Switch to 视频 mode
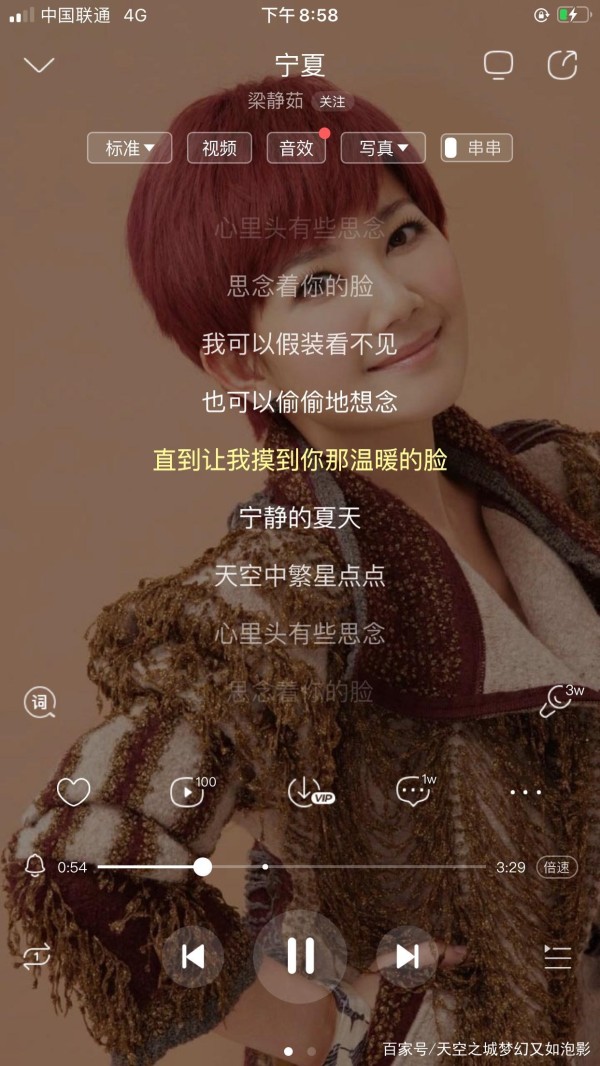600x1066 pixels. (220, 148)
